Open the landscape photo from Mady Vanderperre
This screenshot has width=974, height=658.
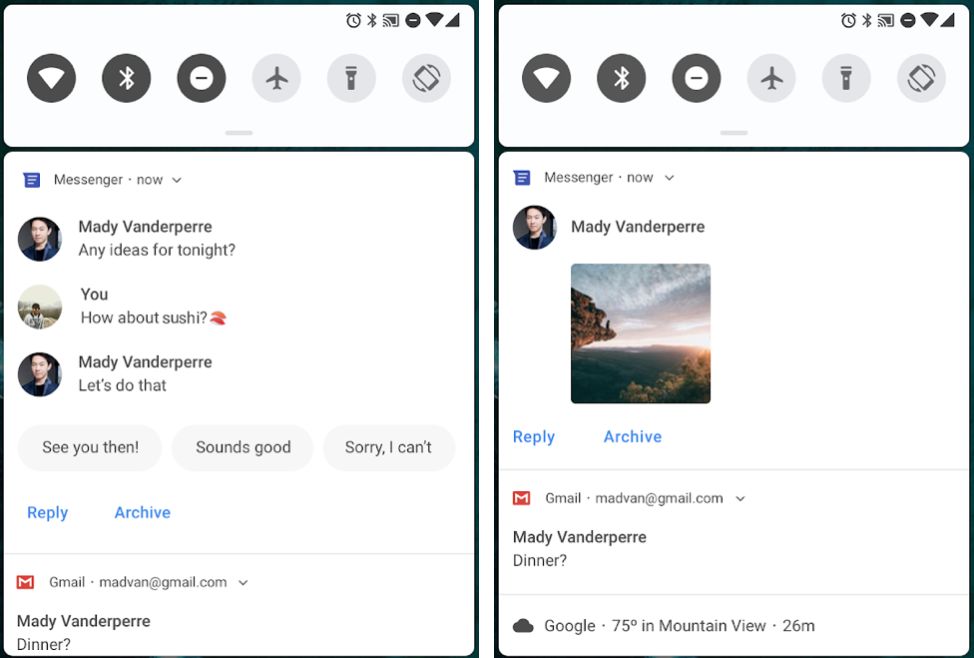click(x=640, y=334)
